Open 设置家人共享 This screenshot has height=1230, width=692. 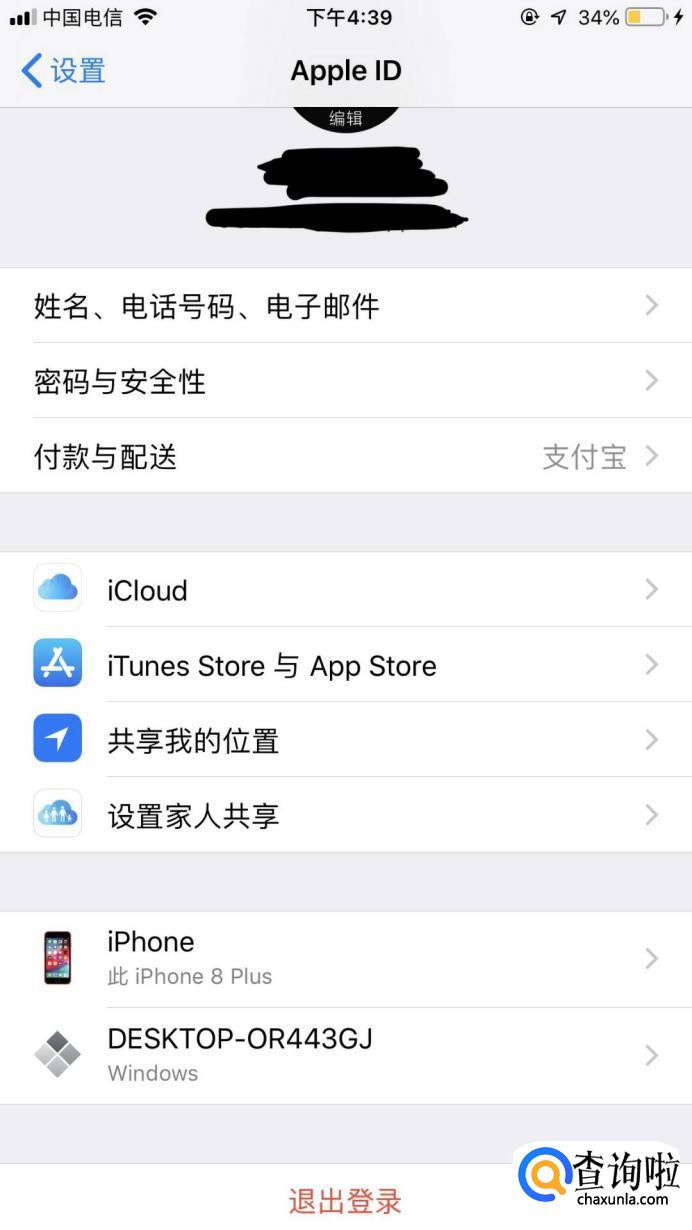tap(345, 816)
